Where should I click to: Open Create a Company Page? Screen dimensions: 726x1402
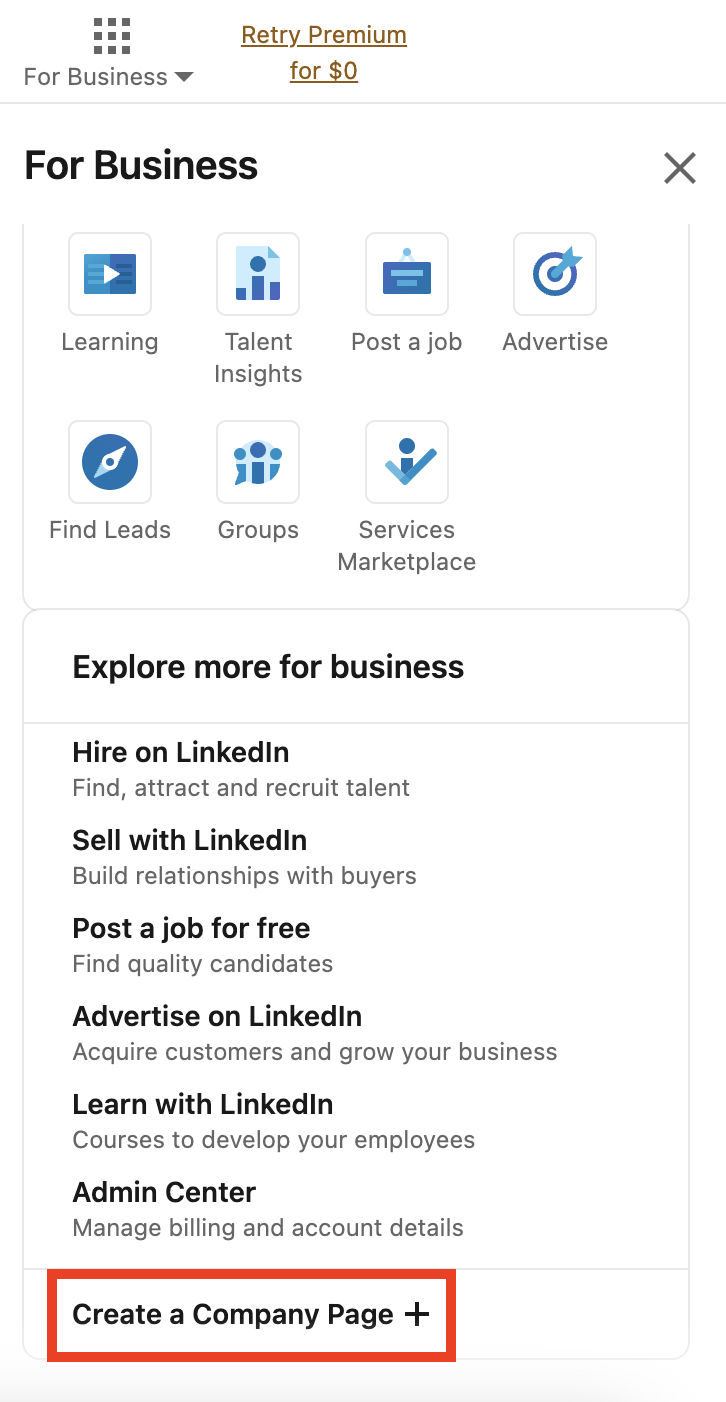[233, 1314]
